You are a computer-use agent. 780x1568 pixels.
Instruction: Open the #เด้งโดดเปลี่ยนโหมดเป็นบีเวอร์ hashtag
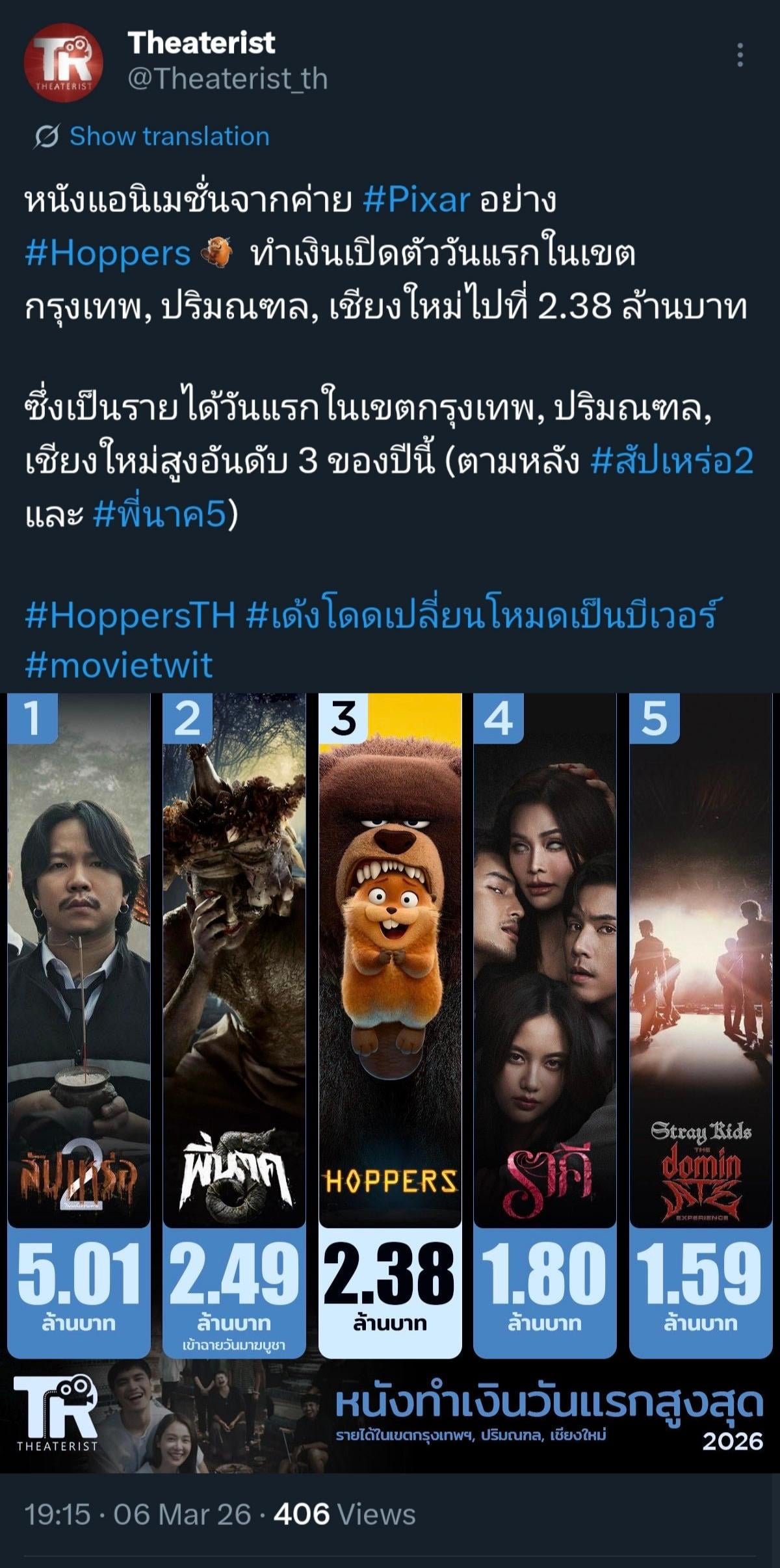481,615
